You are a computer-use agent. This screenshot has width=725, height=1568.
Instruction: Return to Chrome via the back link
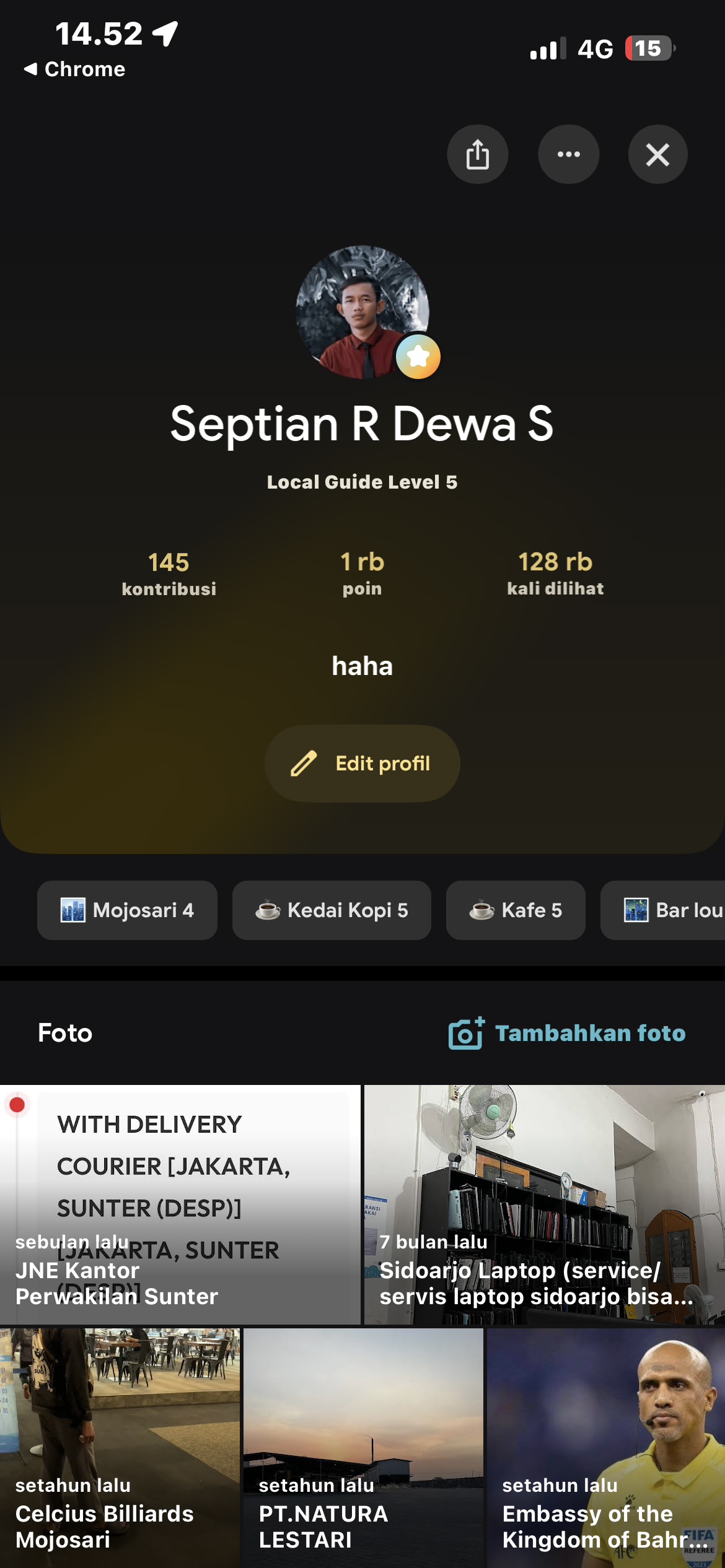(74, 69)
